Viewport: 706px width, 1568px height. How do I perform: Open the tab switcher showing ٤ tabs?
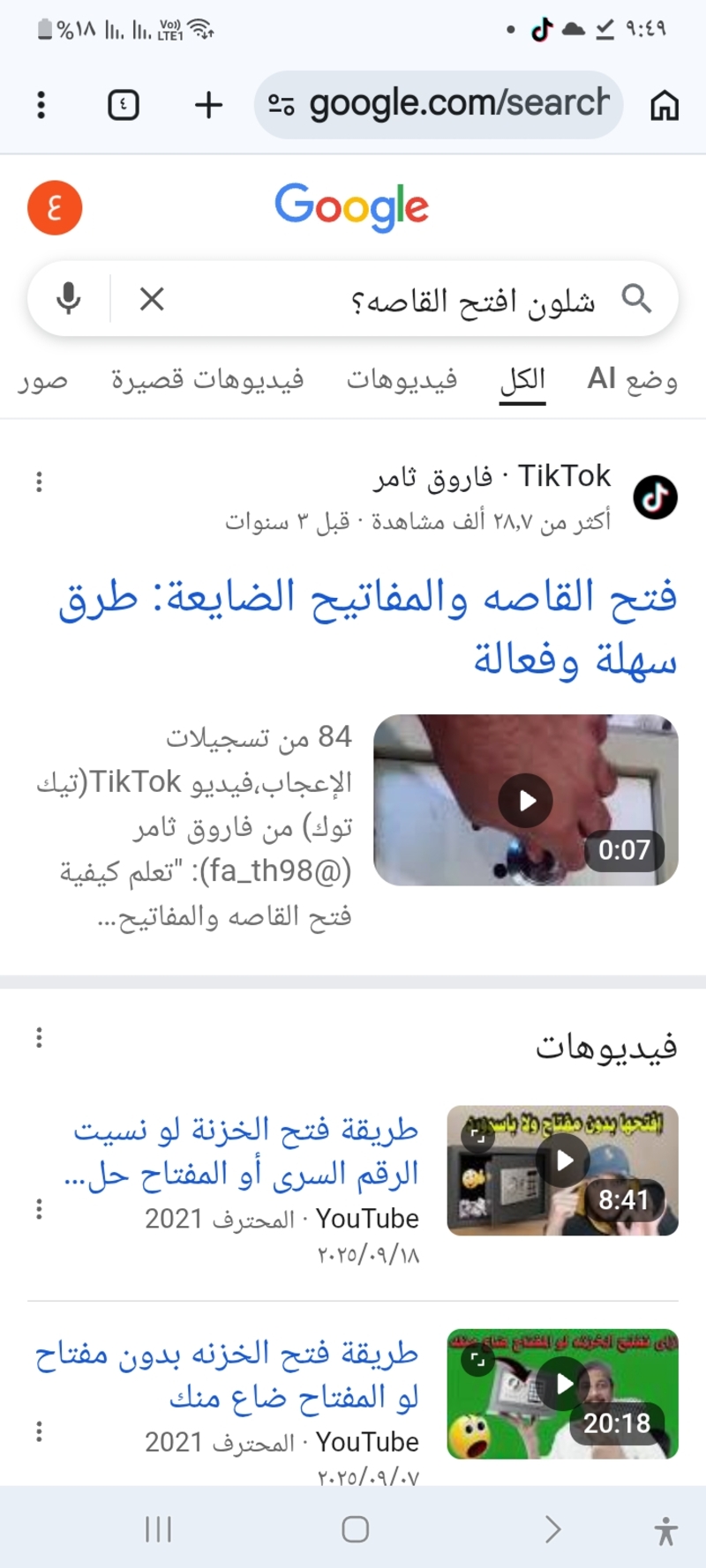click(124, 105)
